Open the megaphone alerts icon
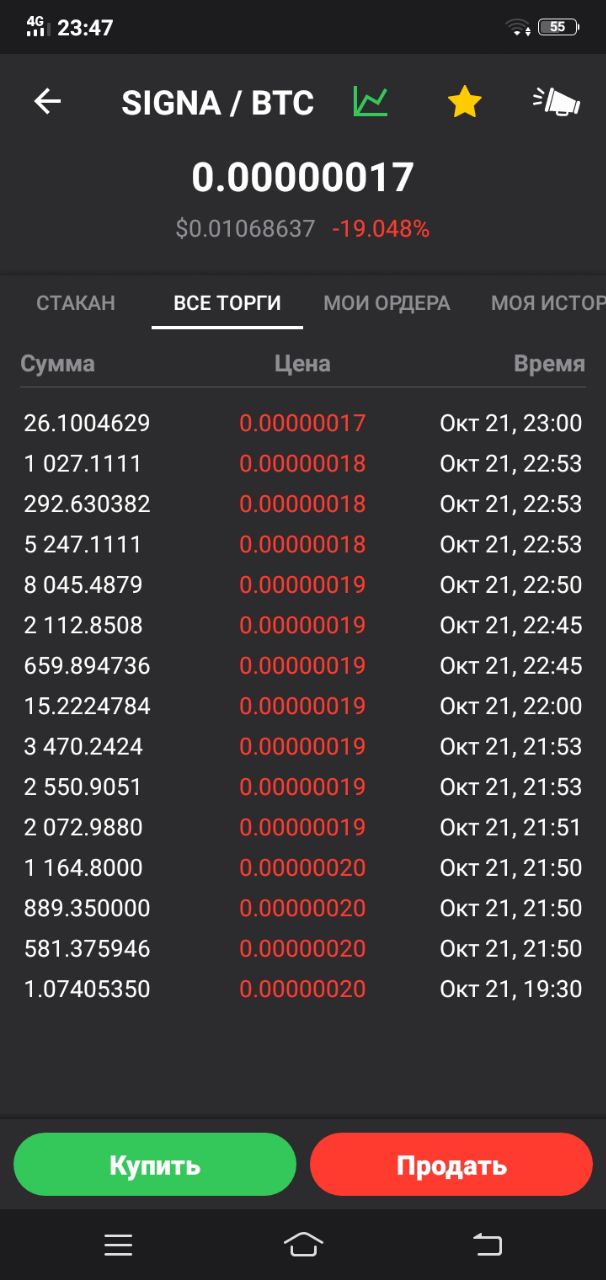 click(x=556, y=101)
